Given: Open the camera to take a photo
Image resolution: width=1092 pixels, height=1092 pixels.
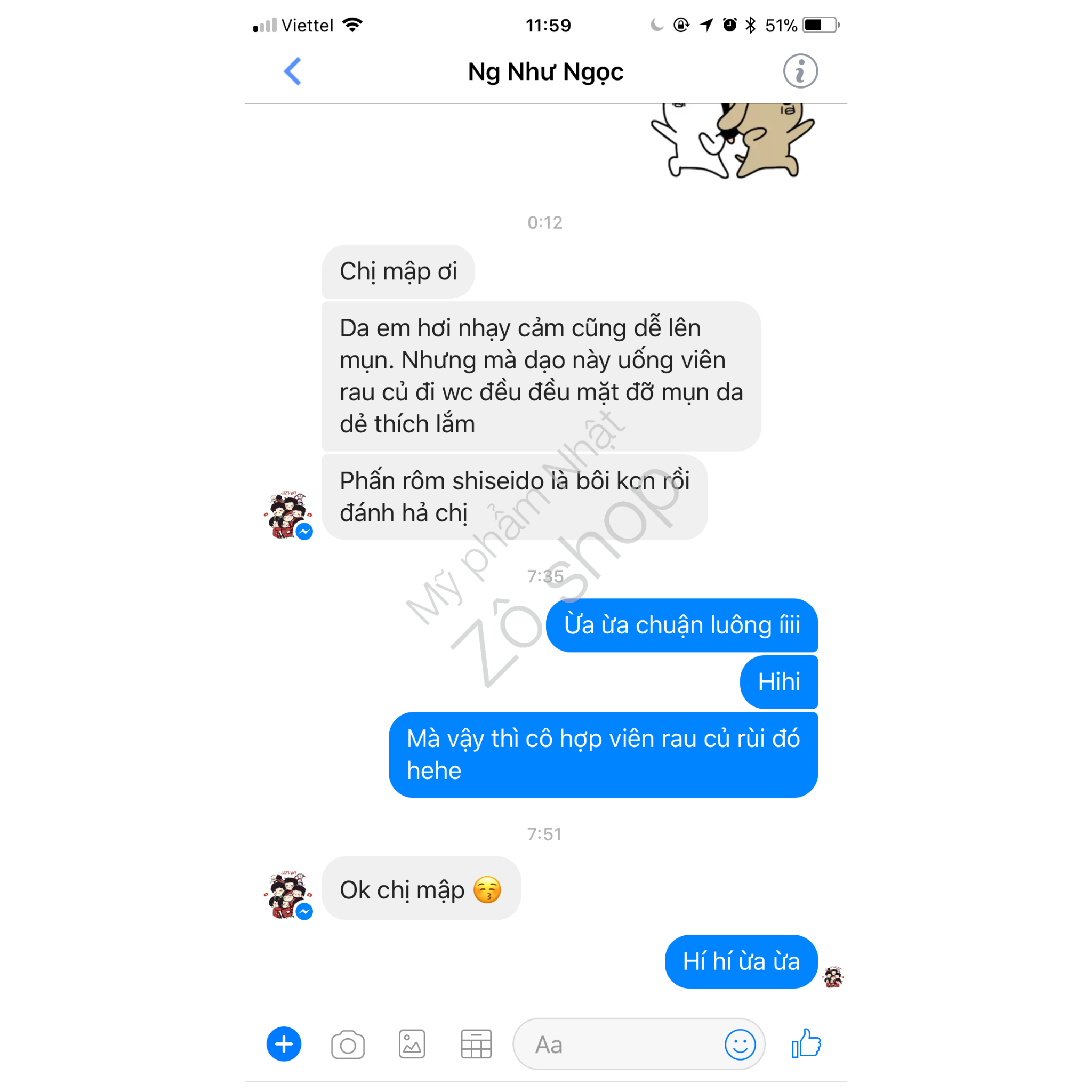Looking at the screenshot, I should [348, 1045].
